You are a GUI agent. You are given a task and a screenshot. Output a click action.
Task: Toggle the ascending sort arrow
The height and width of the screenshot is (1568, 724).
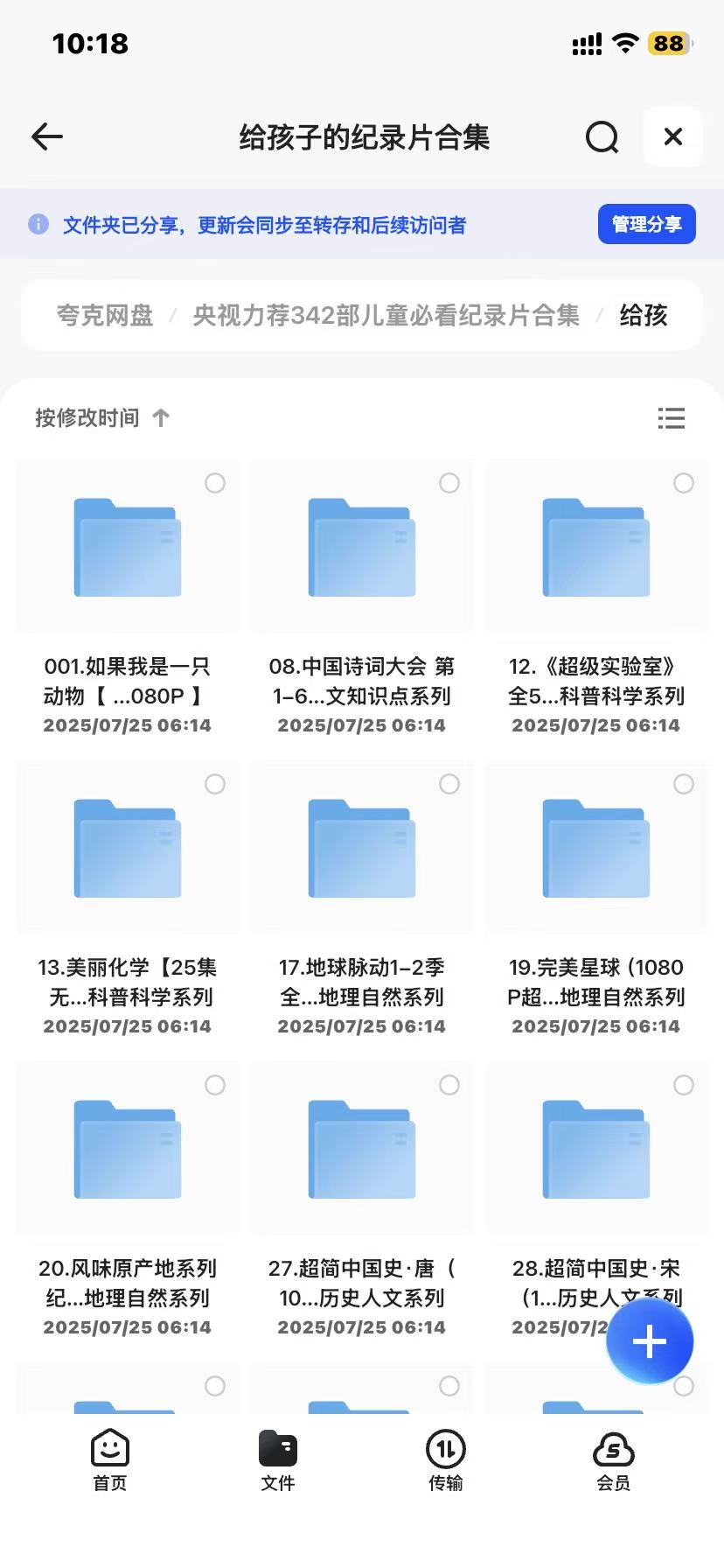click(159, 418)
